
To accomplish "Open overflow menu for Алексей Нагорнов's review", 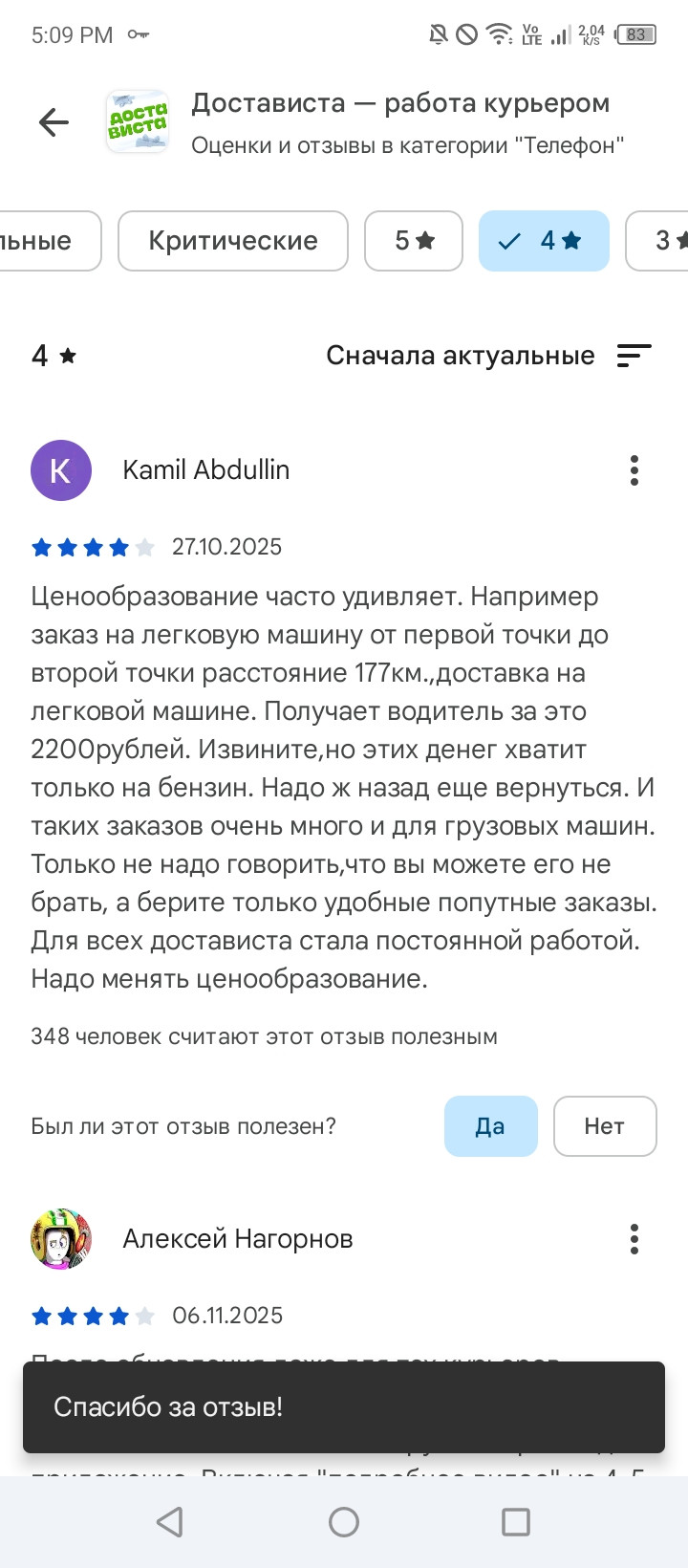I will click(634, 1239).
